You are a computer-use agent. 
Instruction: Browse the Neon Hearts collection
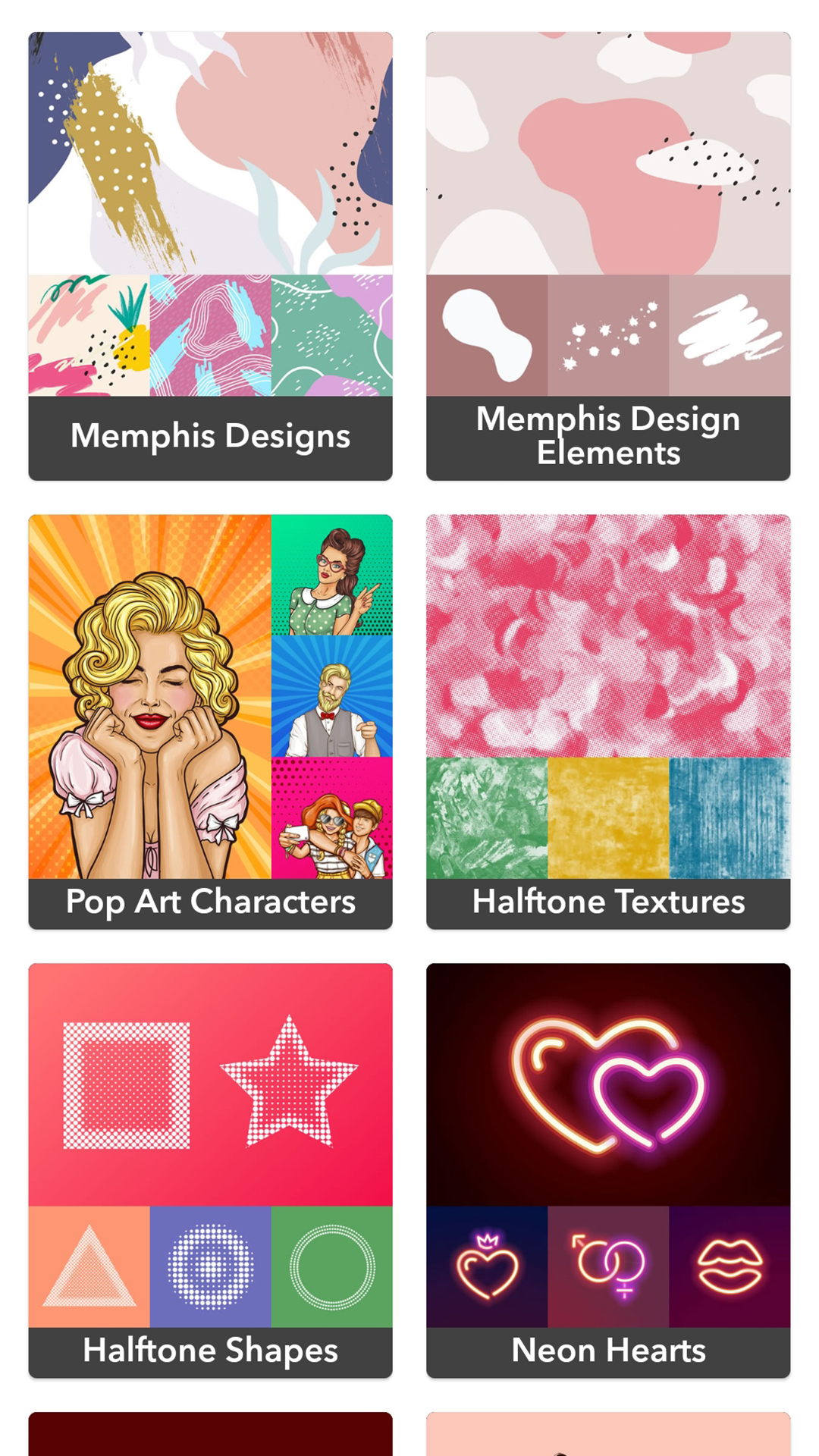point(607,1169)
